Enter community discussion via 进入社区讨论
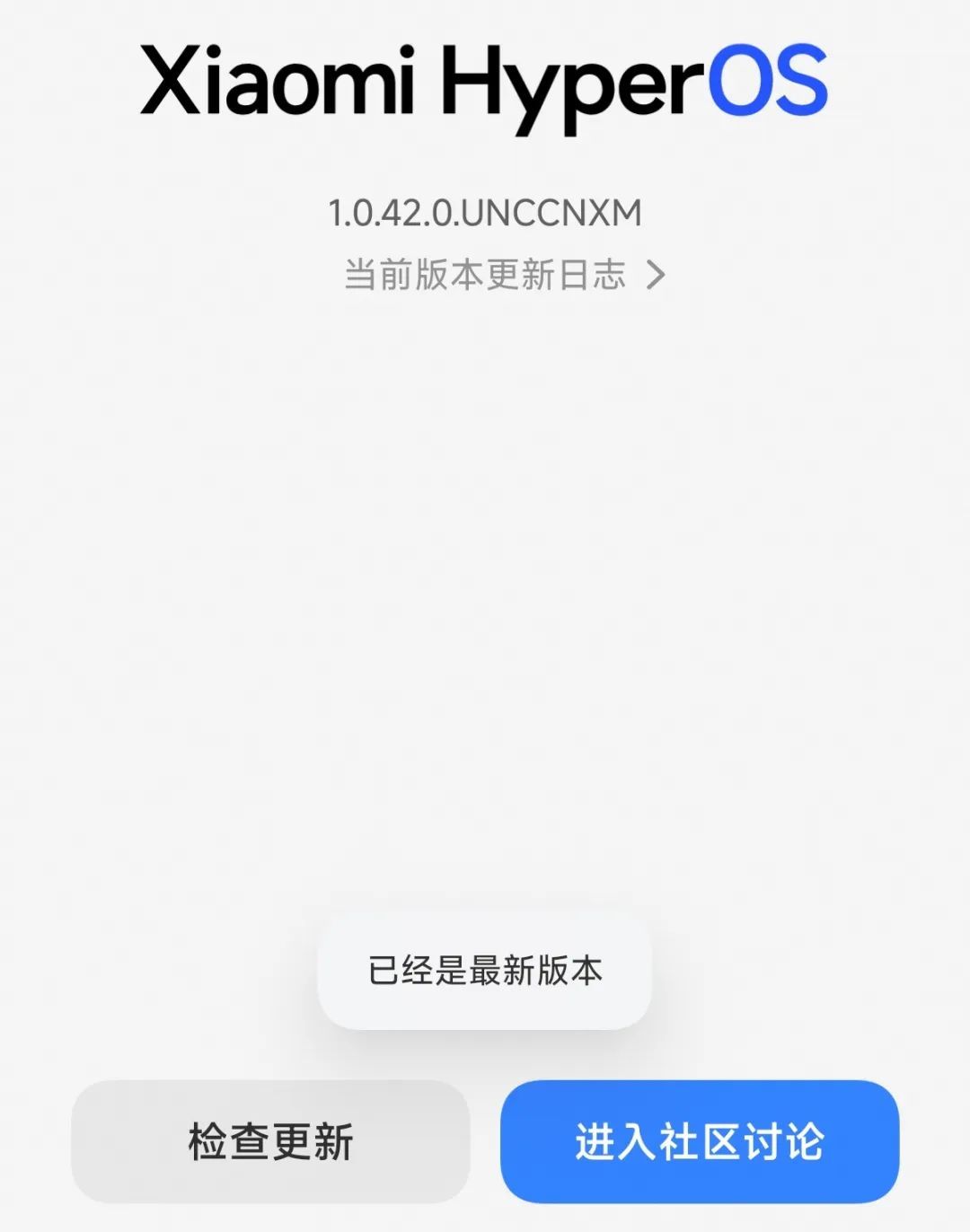Image resolution: width=970 pixels, height=1232 pixels. click(x=699, y=1141)
